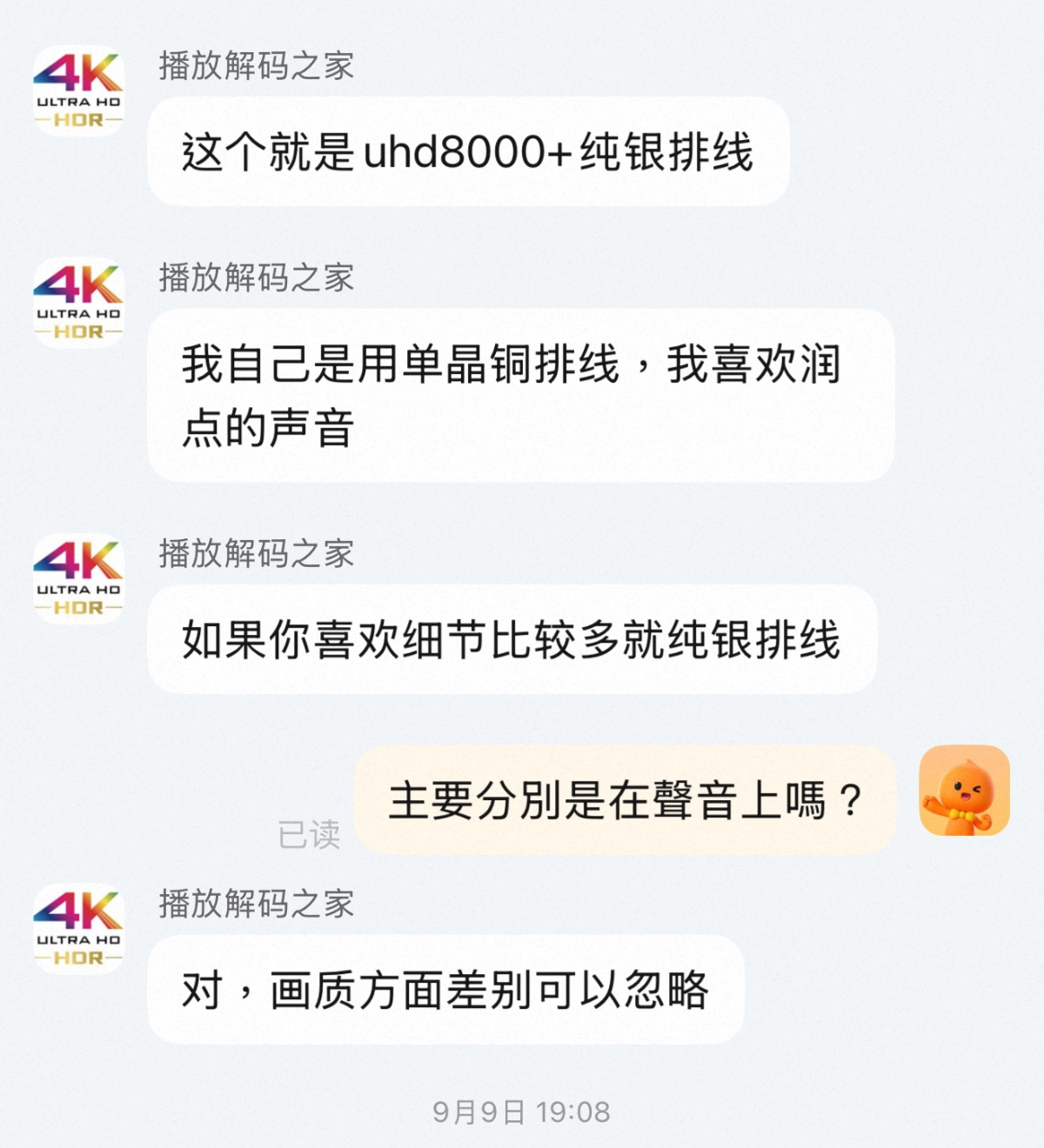Open 播放解码之家 avatar beside 如果你喜欢细节 message
Screen dimensions: 1044x1148
(x=78, y=577)
